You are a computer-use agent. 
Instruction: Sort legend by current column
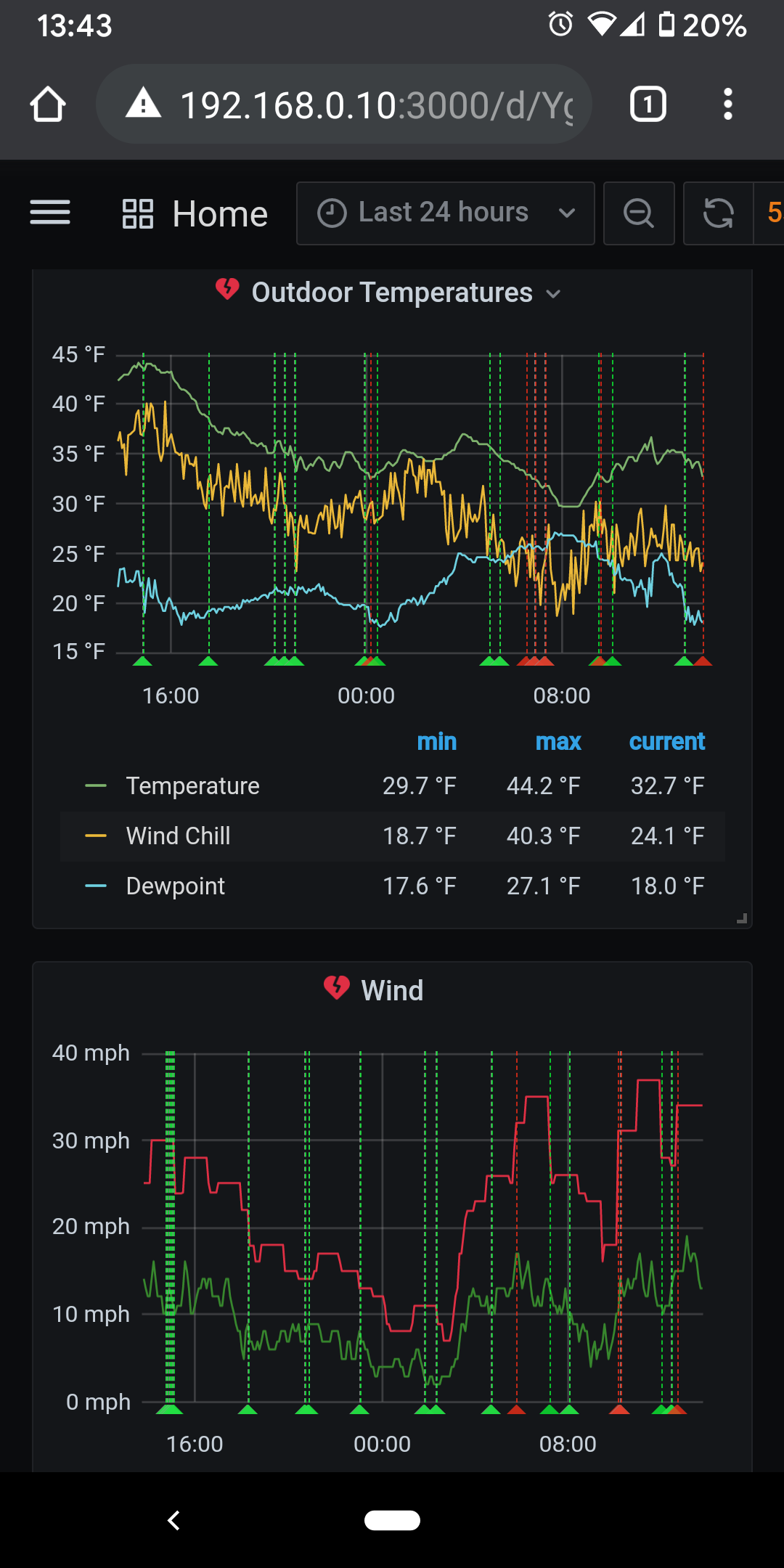coord(666,742)
